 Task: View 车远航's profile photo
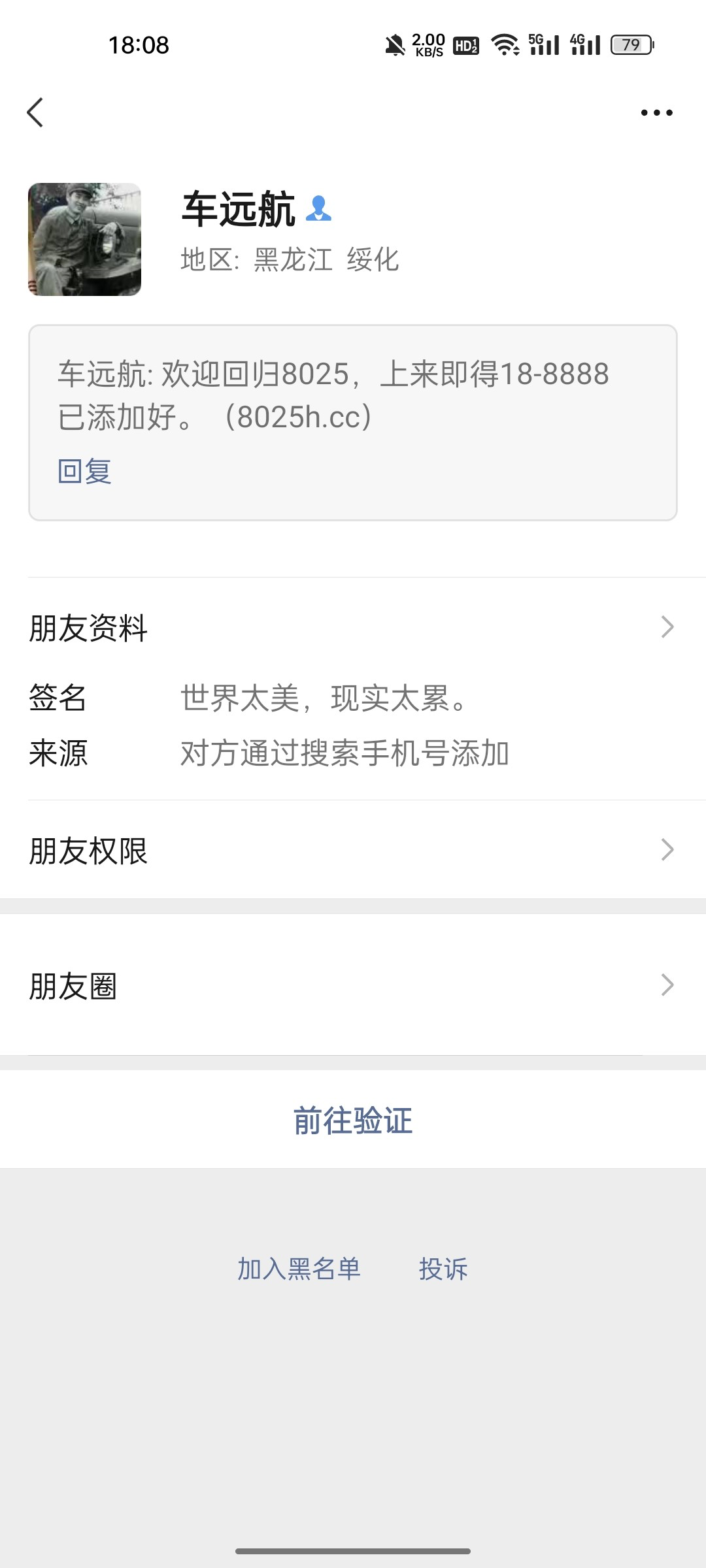84,239
